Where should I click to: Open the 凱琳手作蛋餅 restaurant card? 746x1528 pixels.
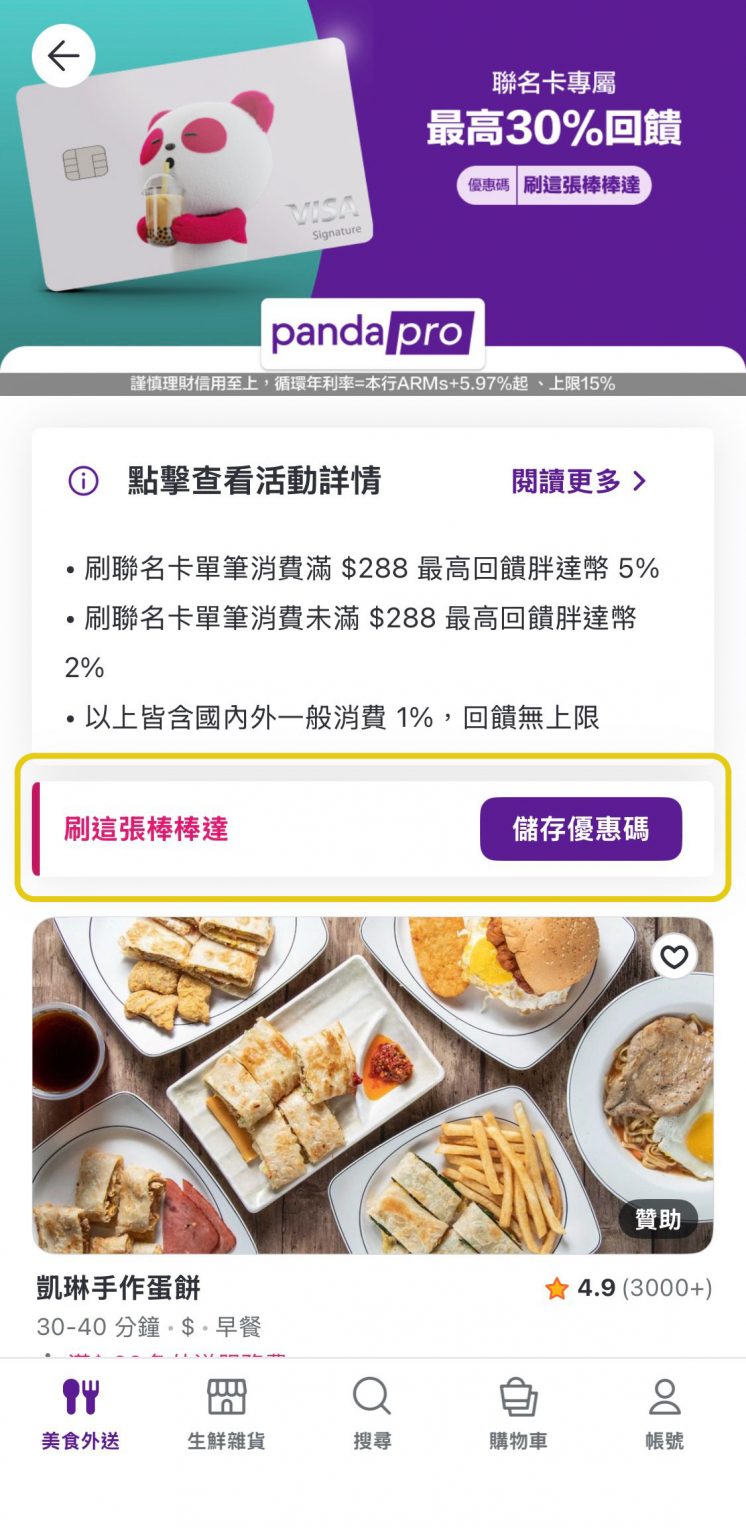[372, 1085]
